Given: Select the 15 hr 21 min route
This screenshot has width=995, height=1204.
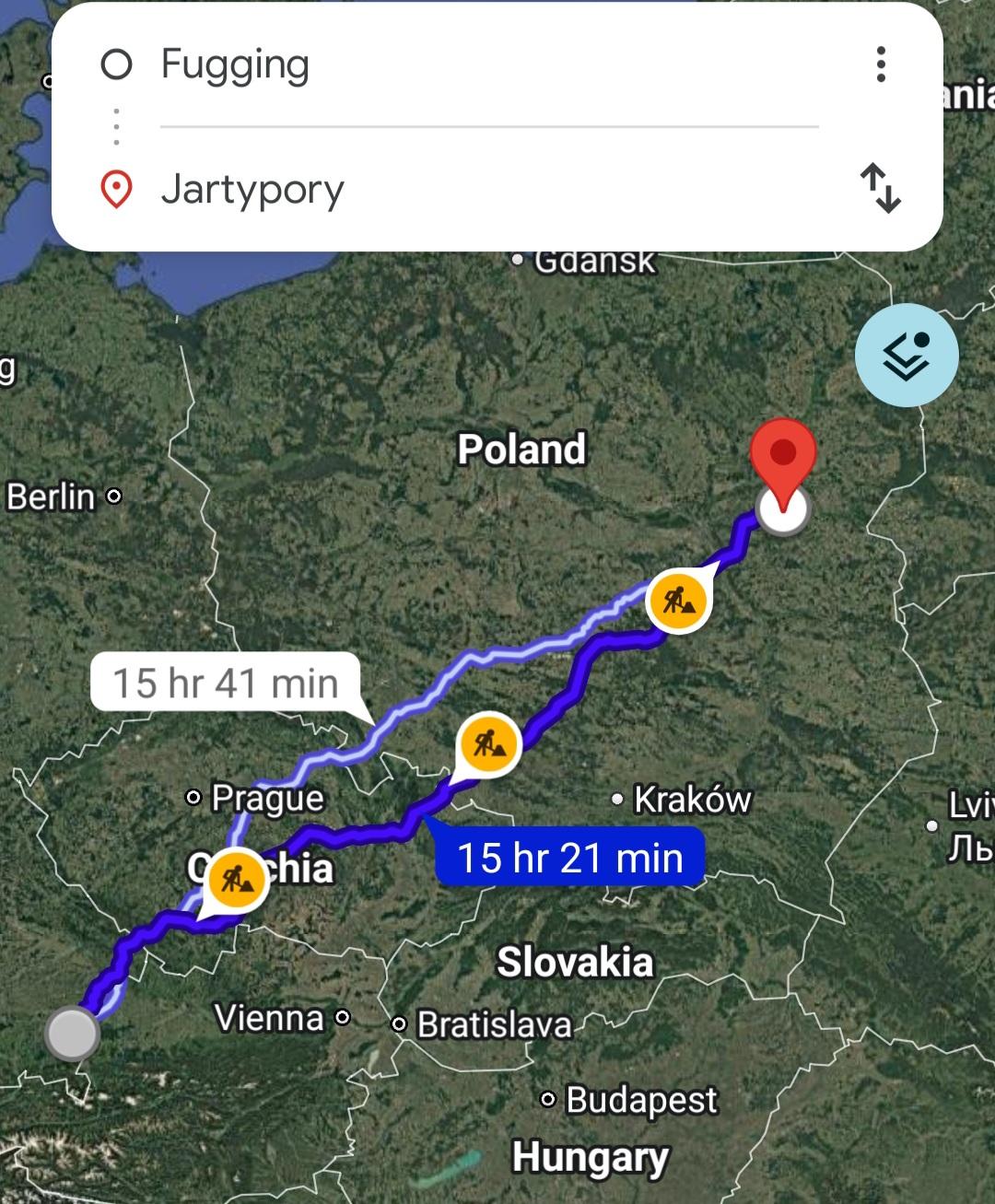Looking at the screenshot, I should coord(570,858).
